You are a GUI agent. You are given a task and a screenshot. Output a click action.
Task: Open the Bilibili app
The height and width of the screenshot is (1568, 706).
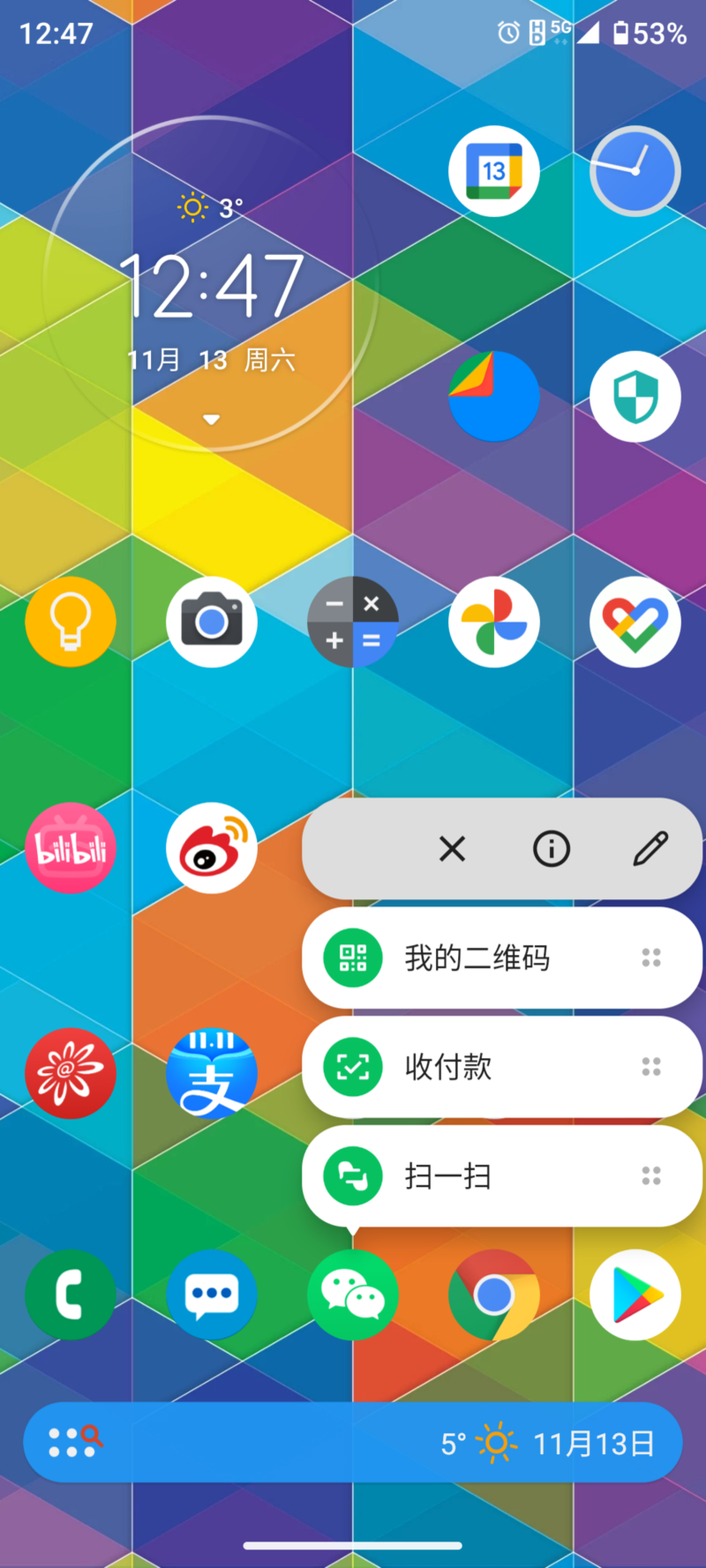71,848
